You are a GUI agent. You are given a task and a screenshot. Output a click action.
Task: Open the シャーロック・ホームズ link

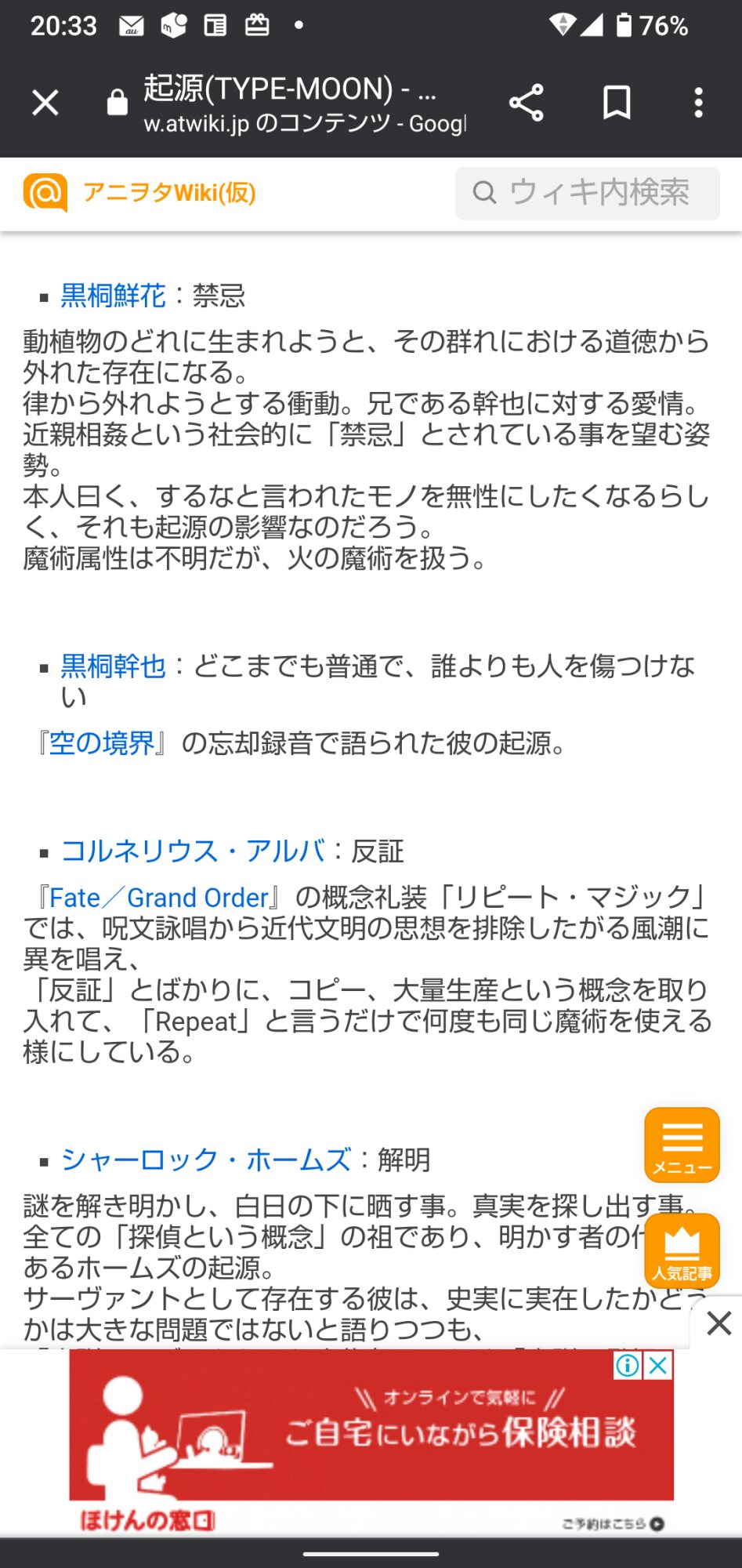coord(206,1159)
